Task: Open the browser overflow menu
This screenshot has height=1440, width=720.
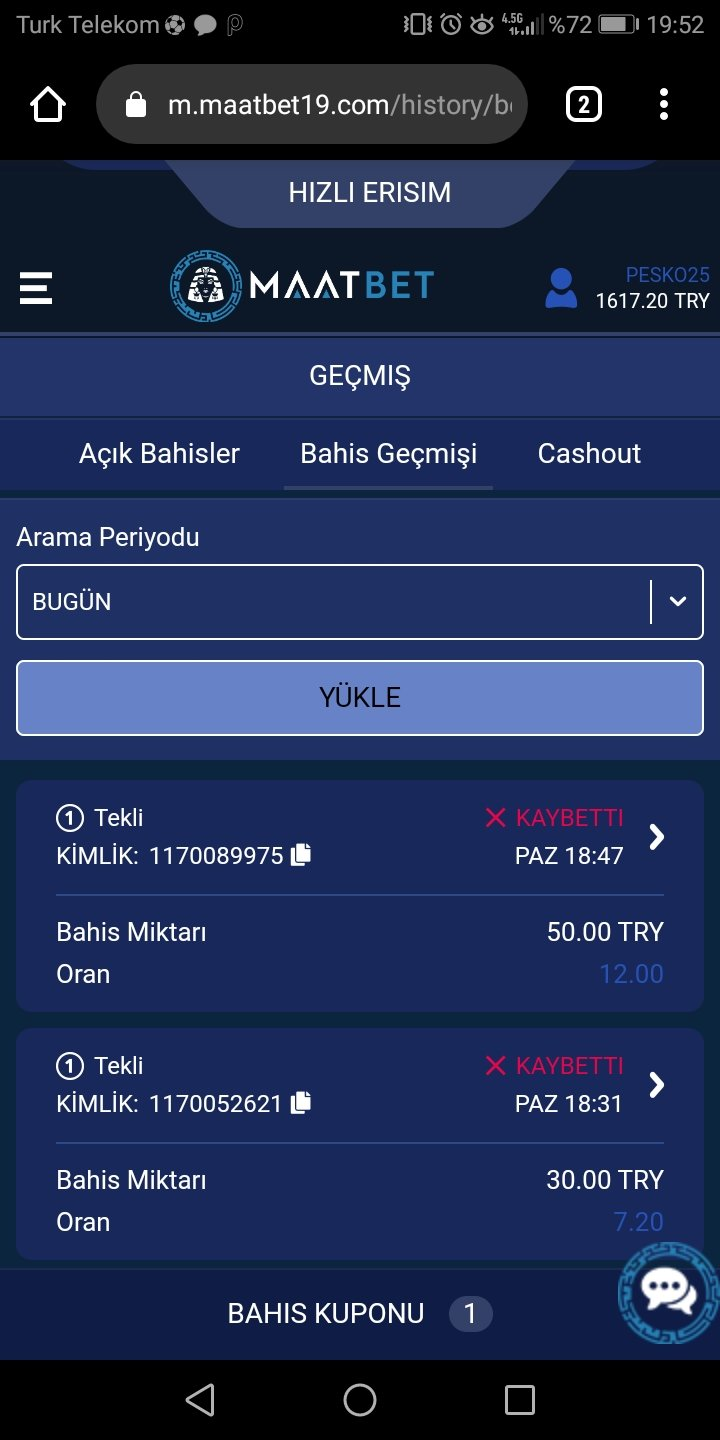Action: (x=664, y=104)
